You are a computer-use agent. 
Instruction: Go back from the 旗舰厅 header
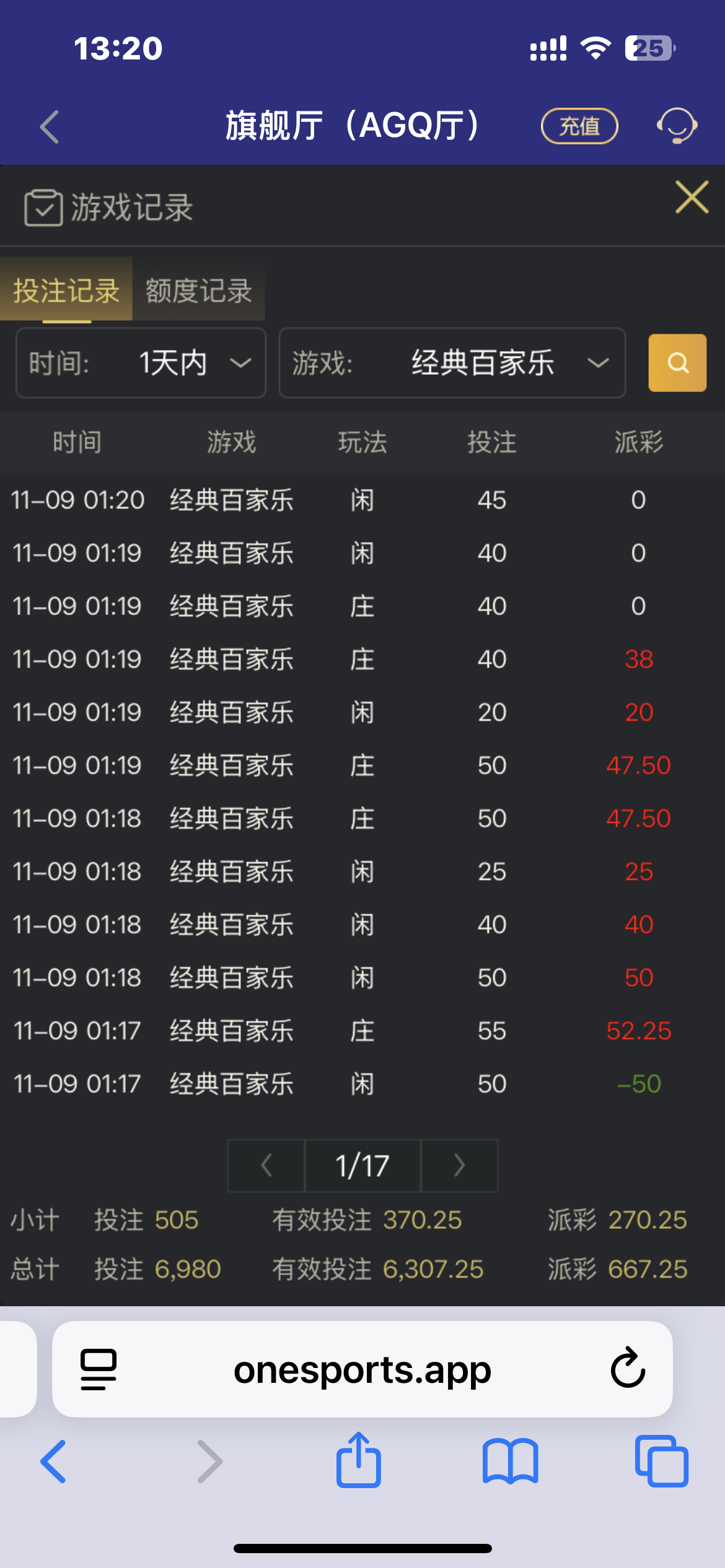50,127
